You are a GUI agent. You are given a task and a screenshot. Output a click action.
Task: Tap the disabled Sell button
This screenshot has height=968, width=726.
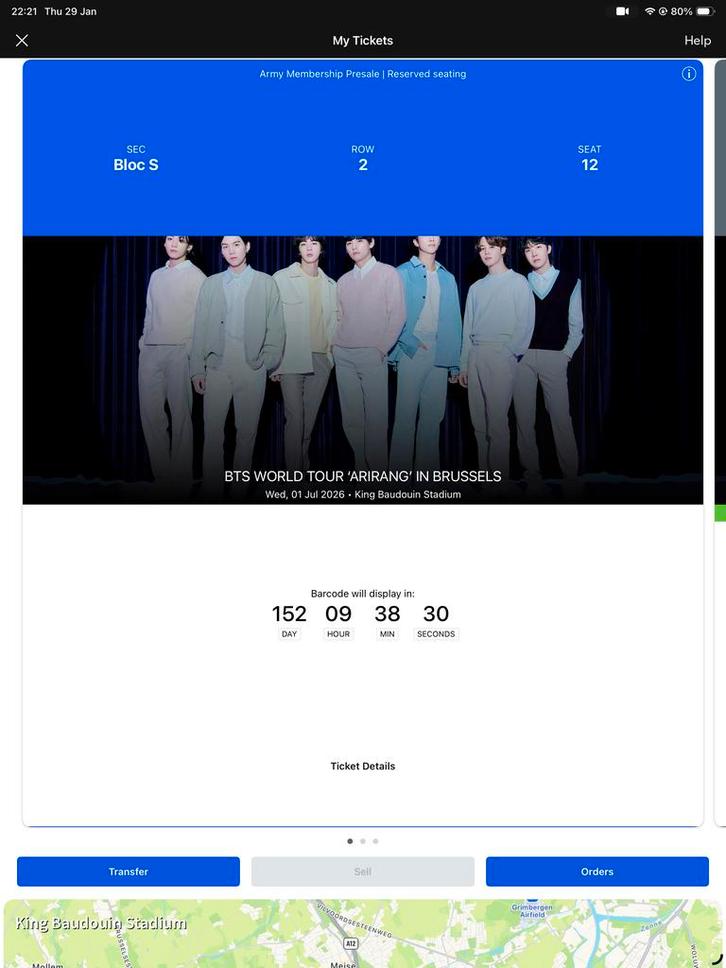coord(362,871)
